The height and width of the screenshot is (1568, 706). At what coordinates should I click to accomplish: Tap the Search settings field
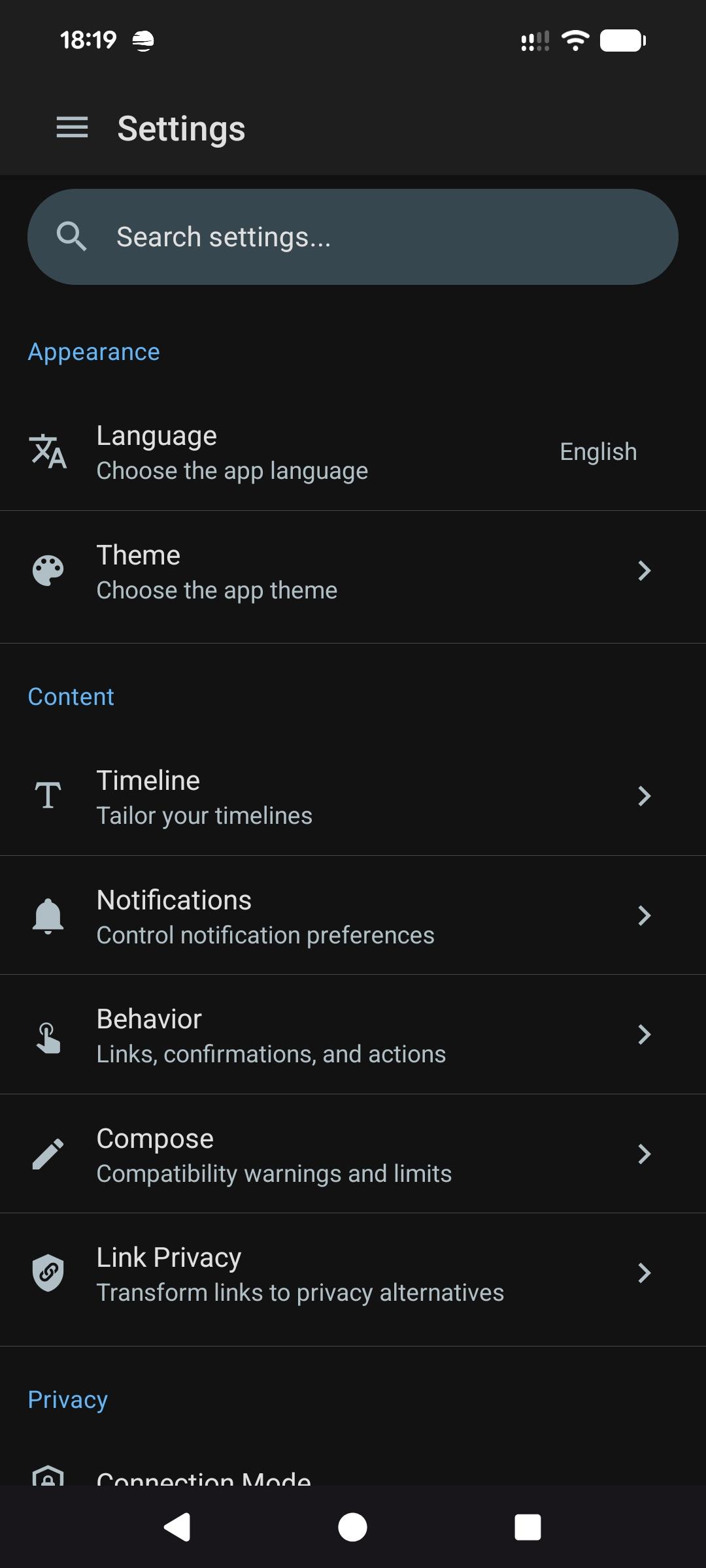(353, 237)
